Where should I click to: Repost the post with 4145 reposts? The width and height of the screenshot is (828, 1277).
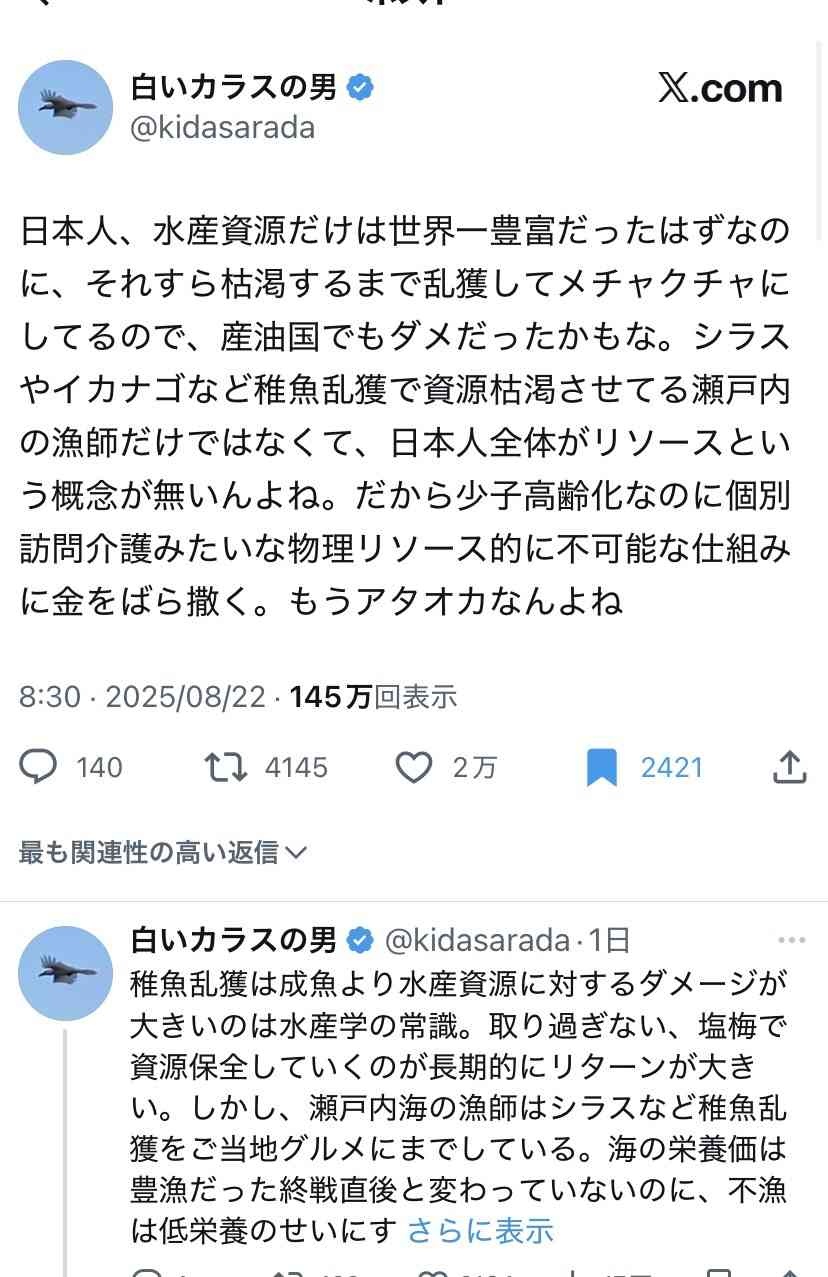(226, 767)
